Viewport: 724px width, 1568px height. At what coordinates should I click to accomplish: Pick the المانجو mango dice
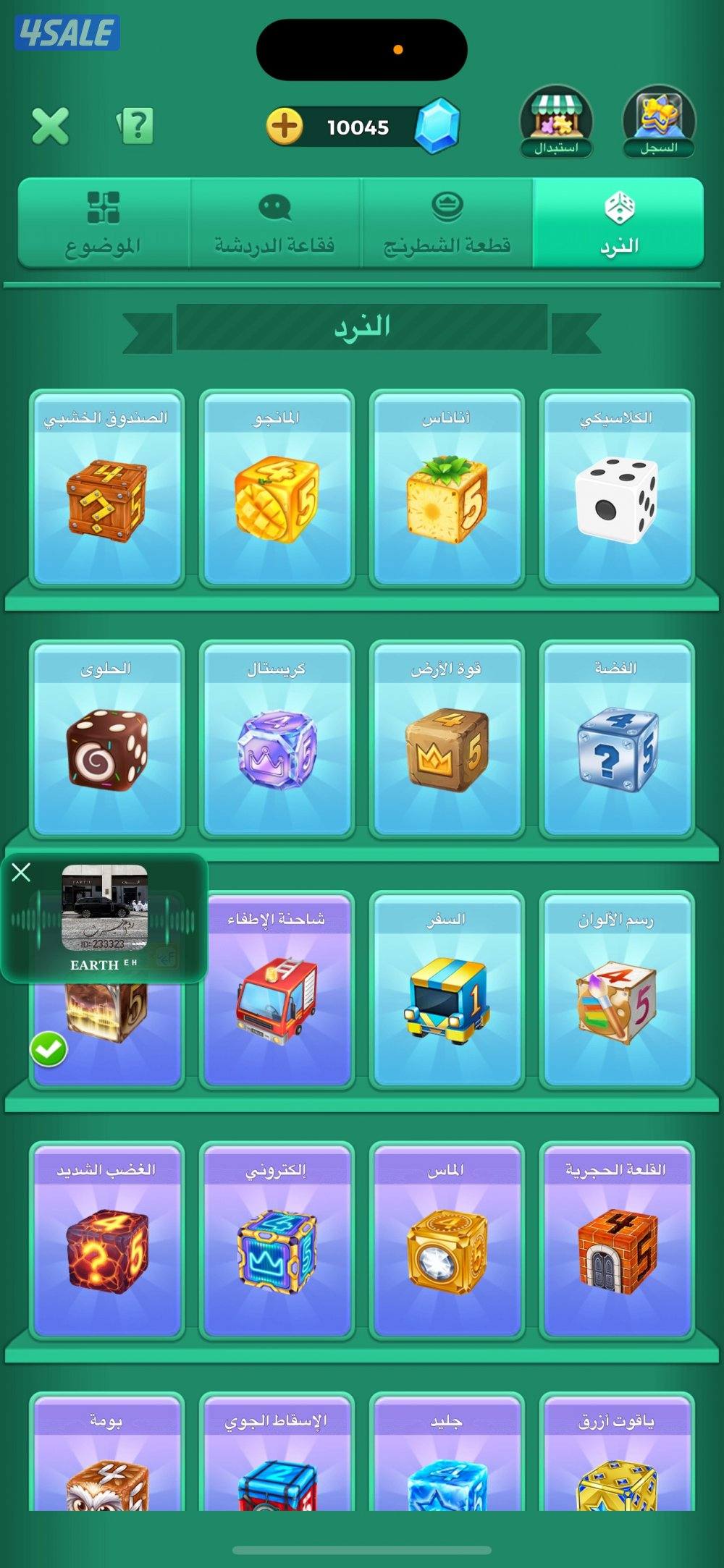click(x=277, y=491)
